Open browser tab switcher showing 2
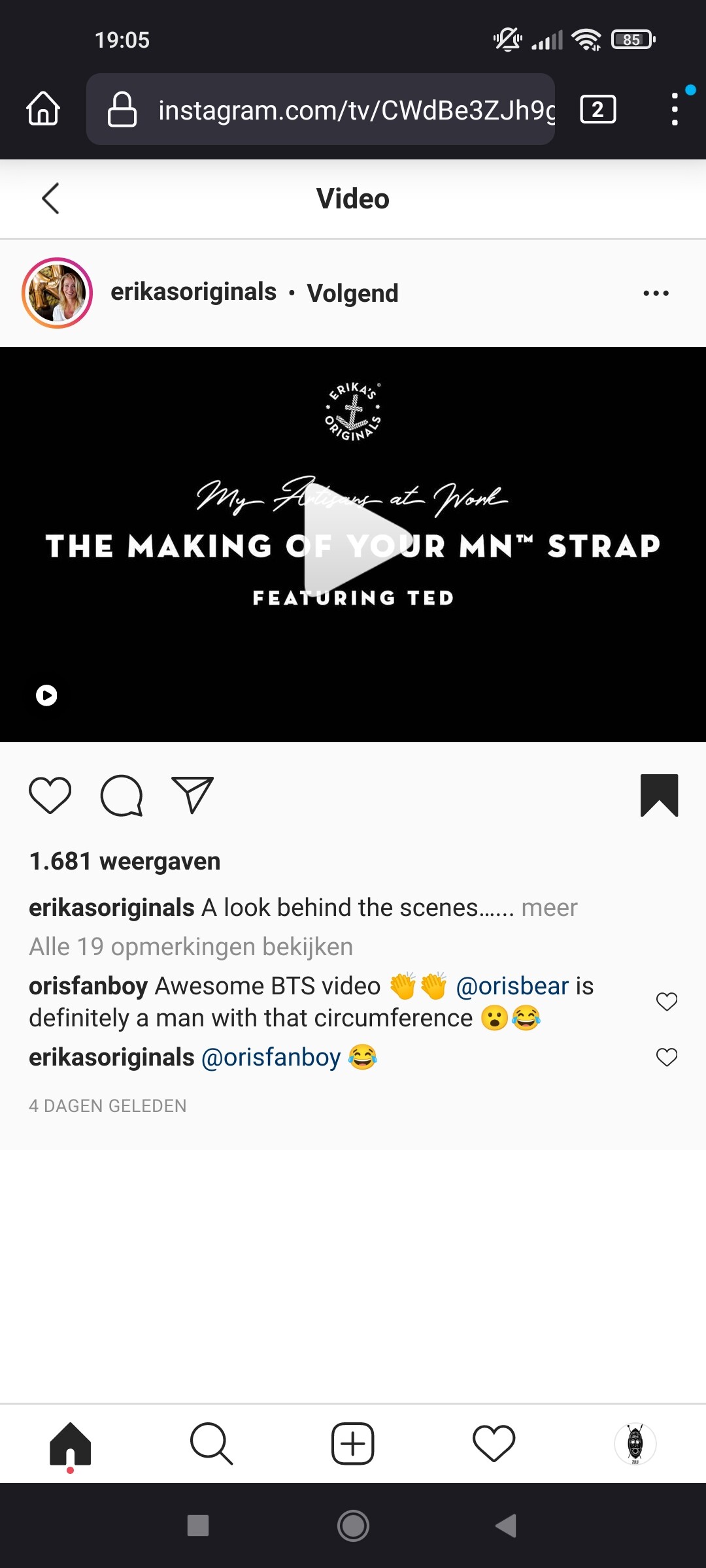 click(597, 109)
